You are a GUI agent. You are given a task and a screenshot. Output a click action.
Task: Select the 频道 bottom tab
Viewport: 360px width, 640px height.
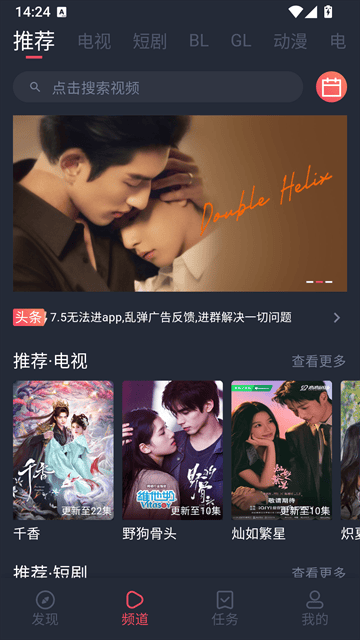point(135,608)
